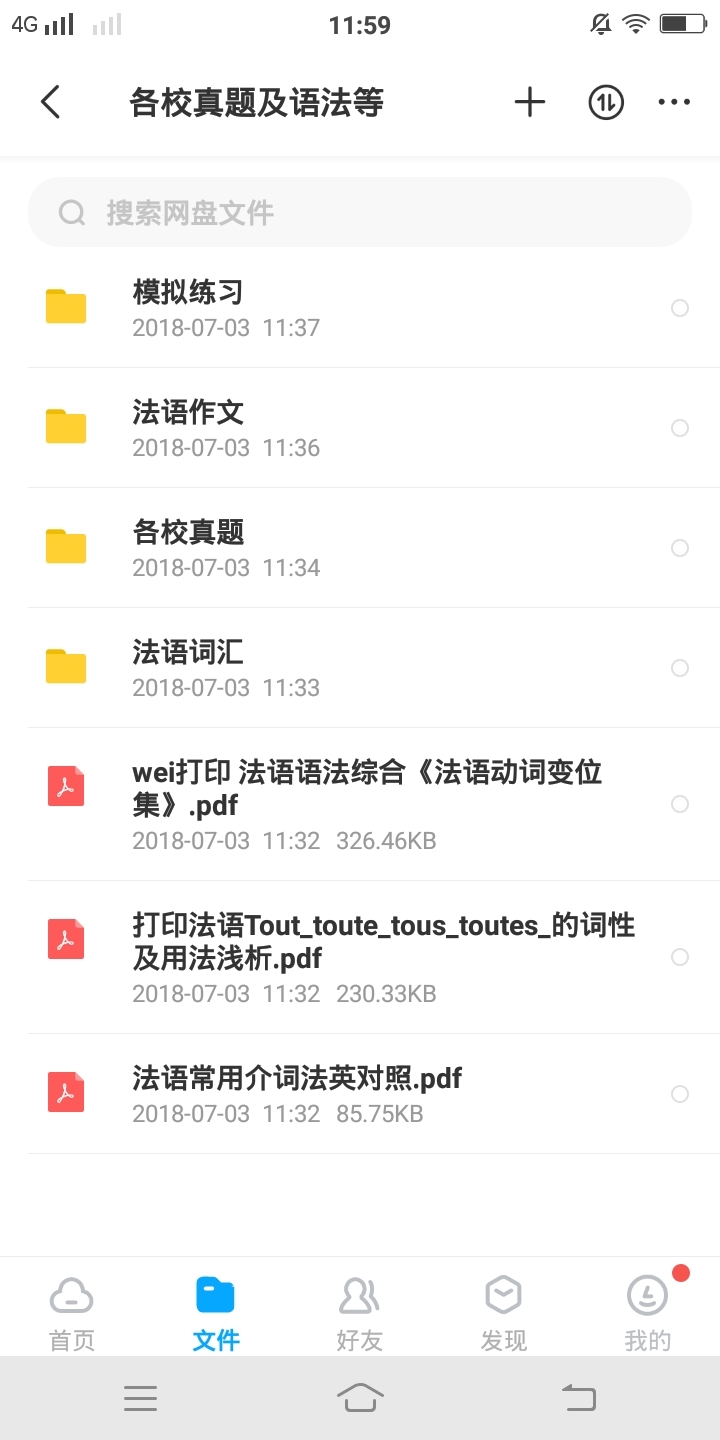This screenshot has width=720, height=1440.
Task: Check the circle beside 法语作文 folder
Action: tap(680, 428)
